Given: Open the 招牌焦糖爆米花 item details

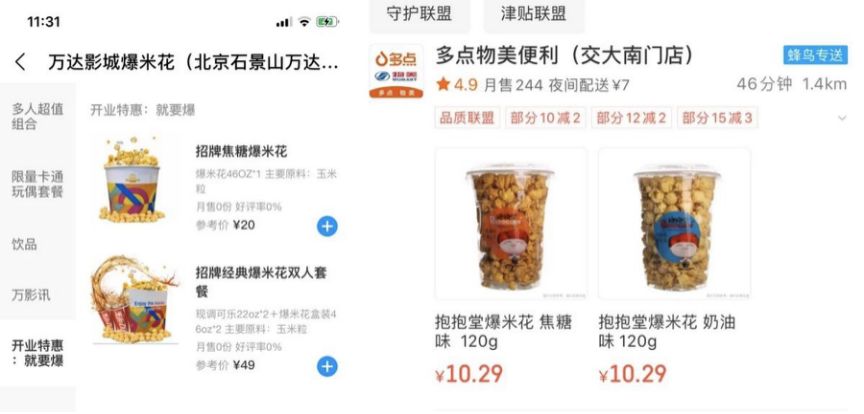Looking at the screenshot, I should coord(241,152).
